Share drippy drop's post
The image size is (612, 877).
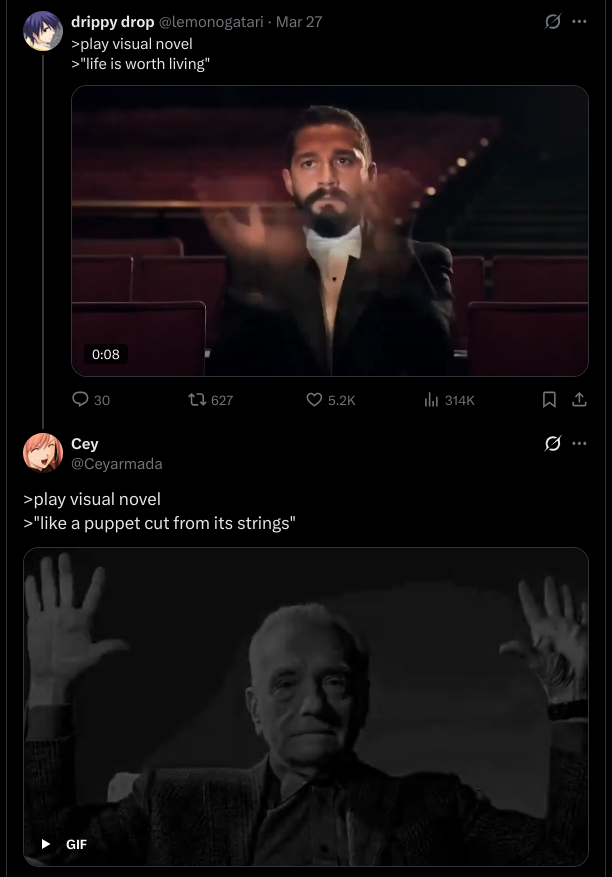(578, 400)
